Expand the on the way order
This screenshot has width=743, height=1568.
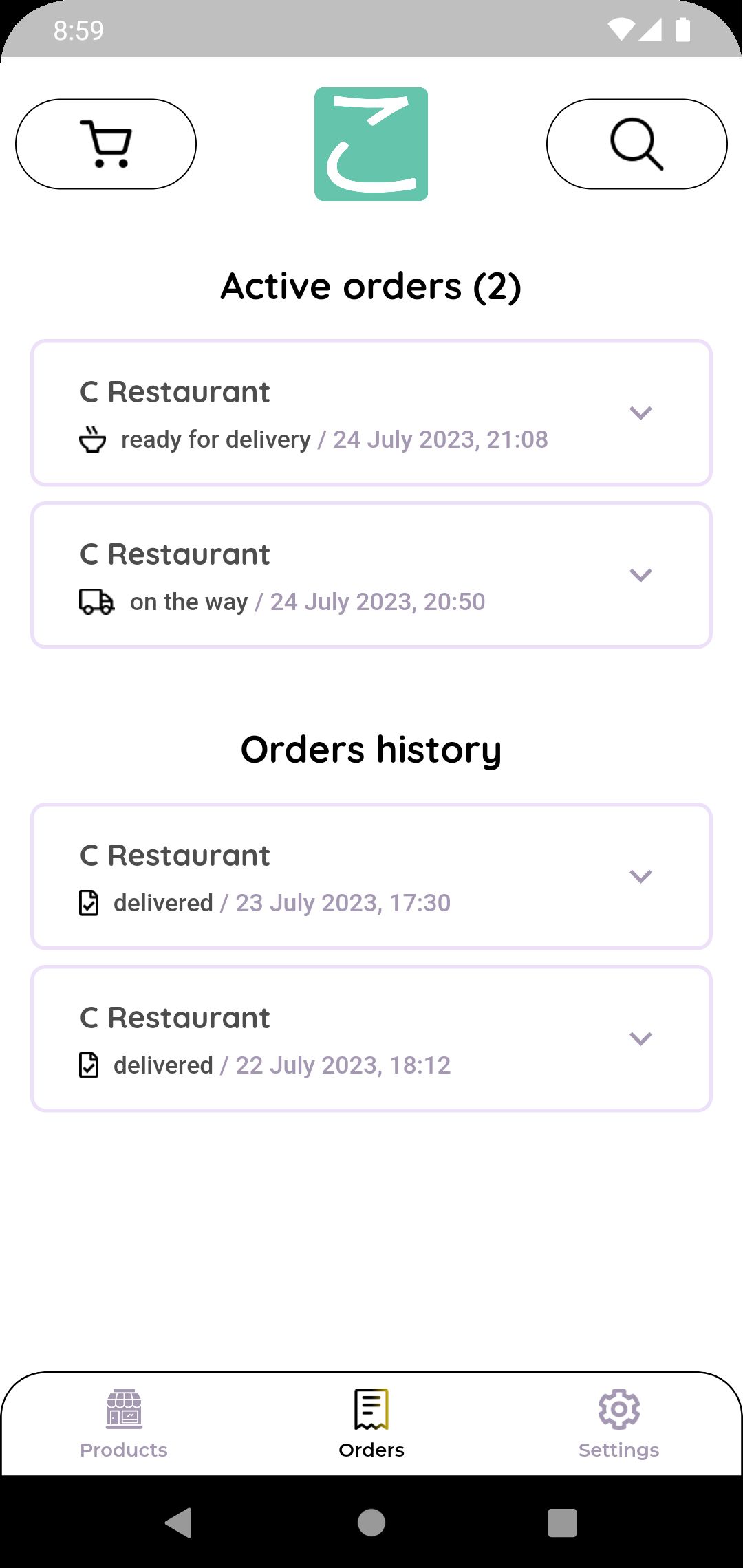point(640,575)
